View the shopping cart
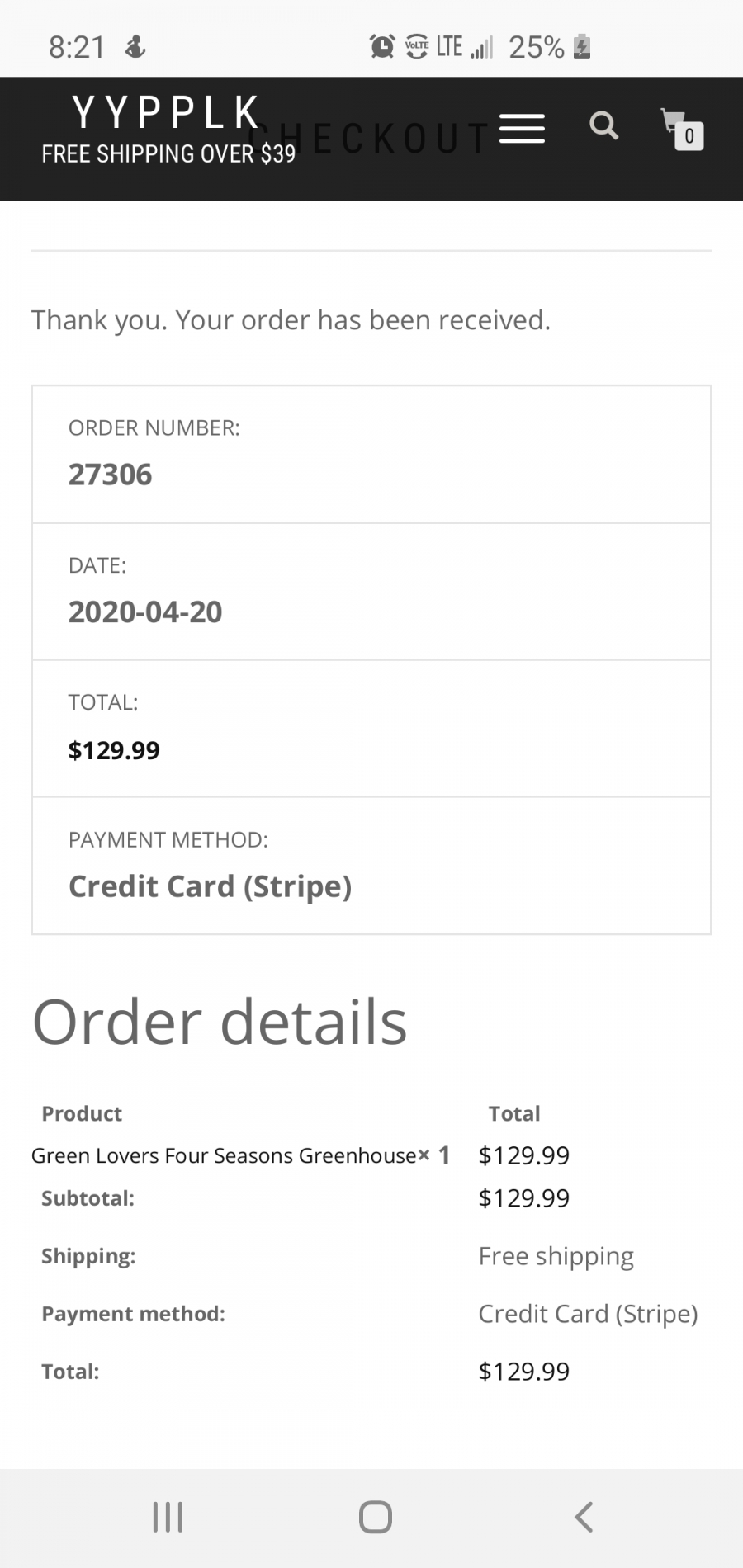The image size is (743, 1568). coord(682,128)
